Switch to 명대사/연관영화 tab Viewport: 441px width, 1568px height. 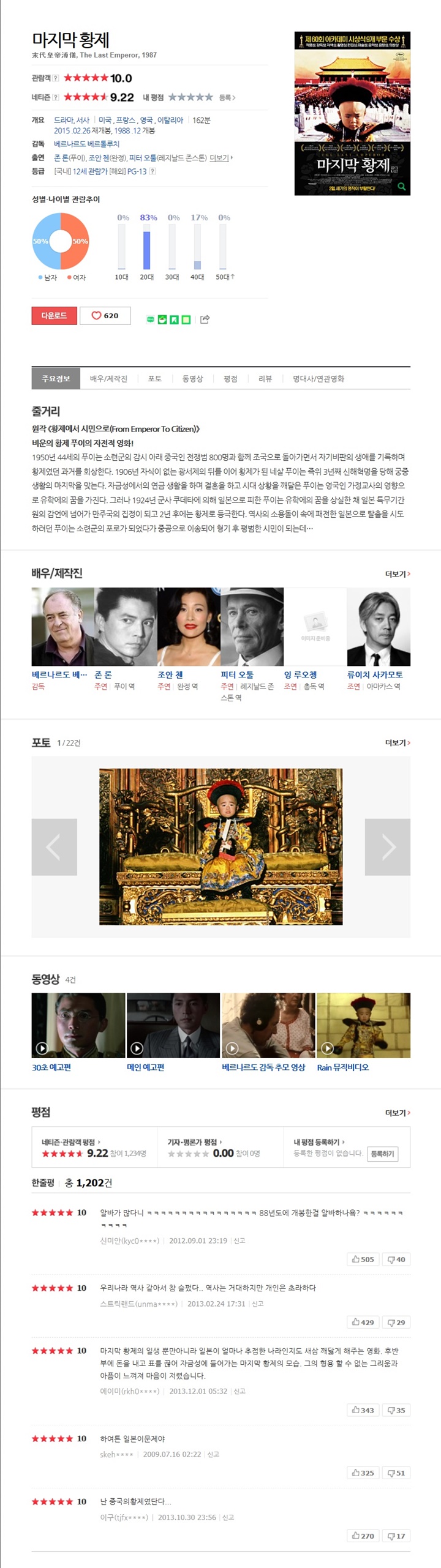[318, 379]
